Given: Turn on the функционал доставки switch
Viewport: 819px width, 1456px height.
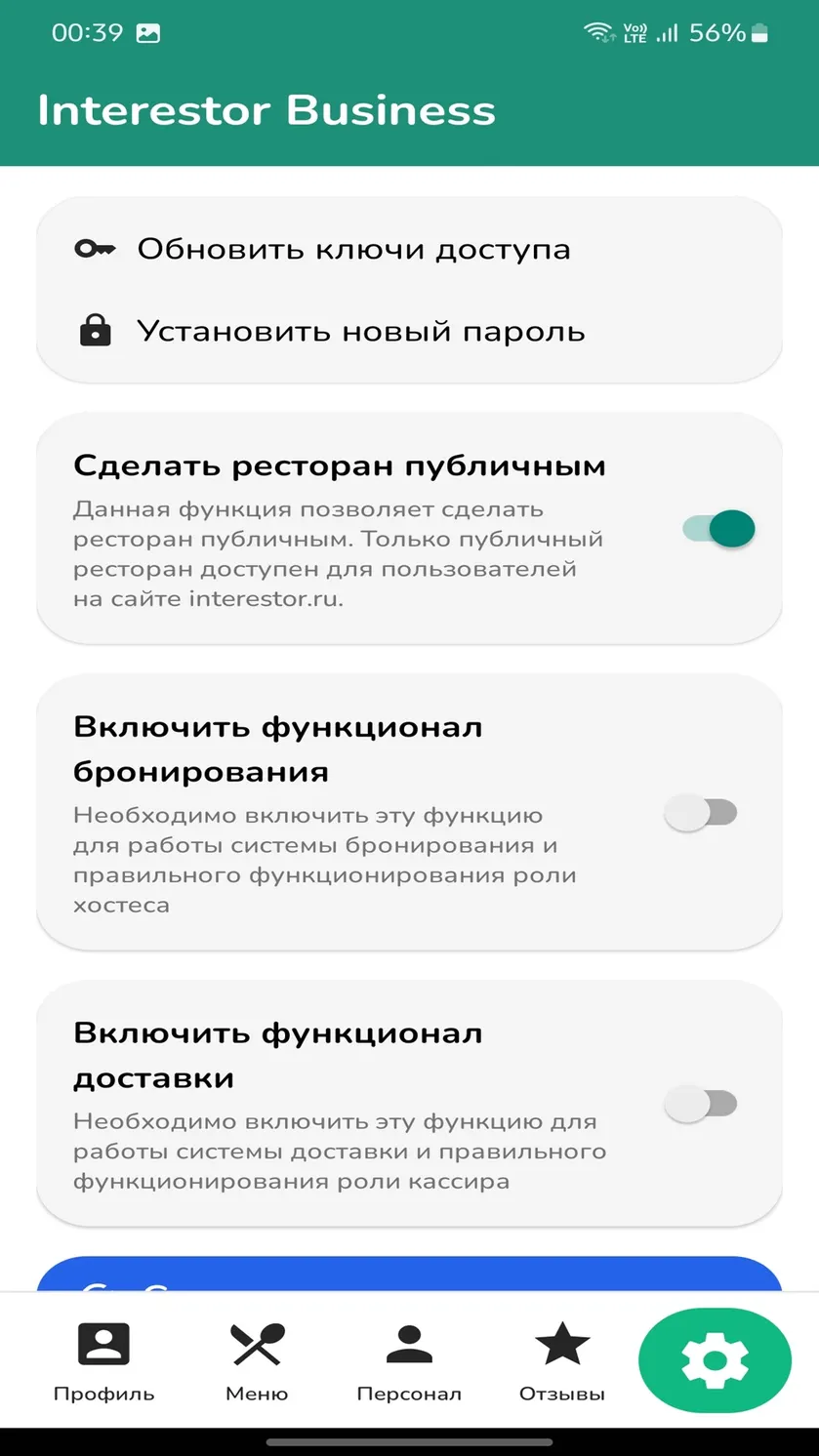Looking at the screenshot, I should (x=701, y=1105).
